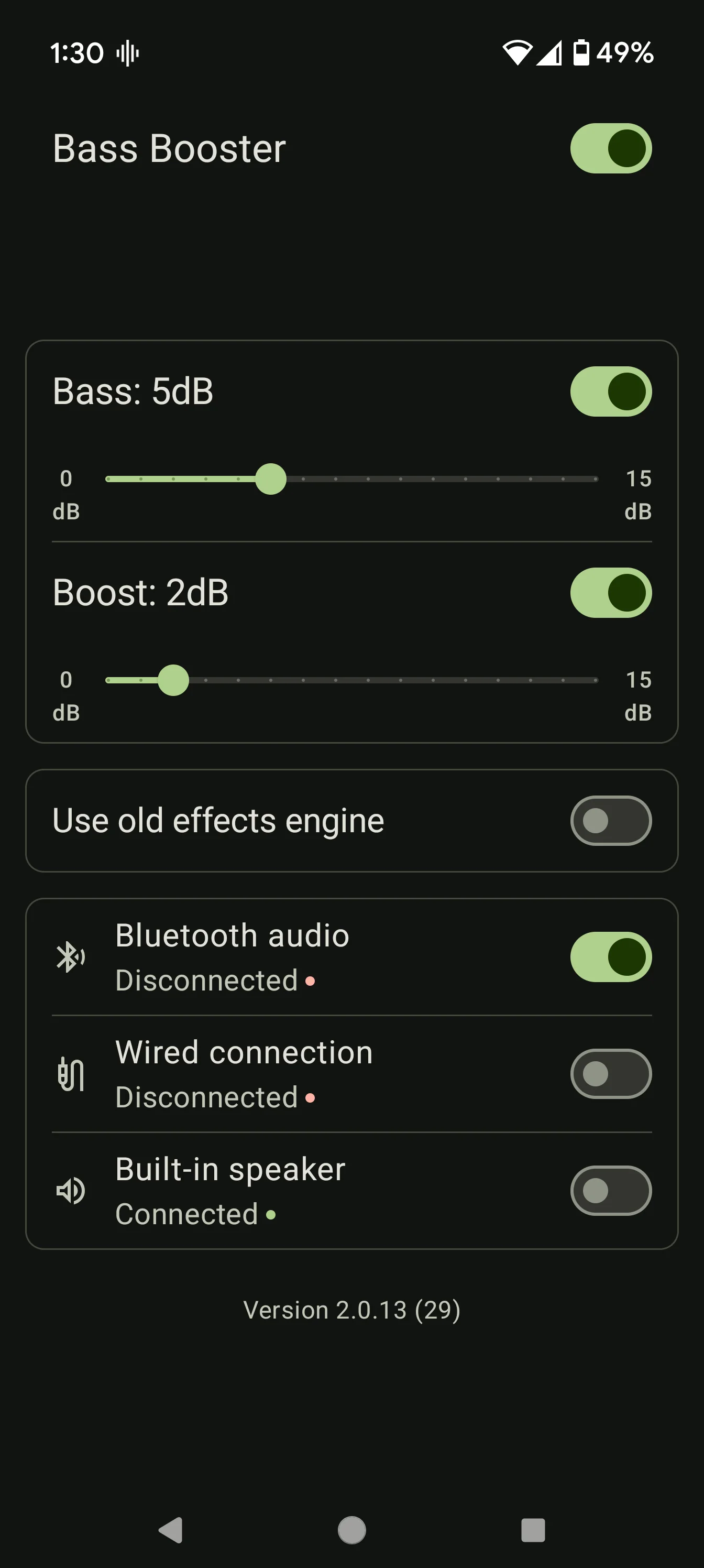Set the Boost slider to 15 dB
704x1568 pixels.
tap(596, 680)
